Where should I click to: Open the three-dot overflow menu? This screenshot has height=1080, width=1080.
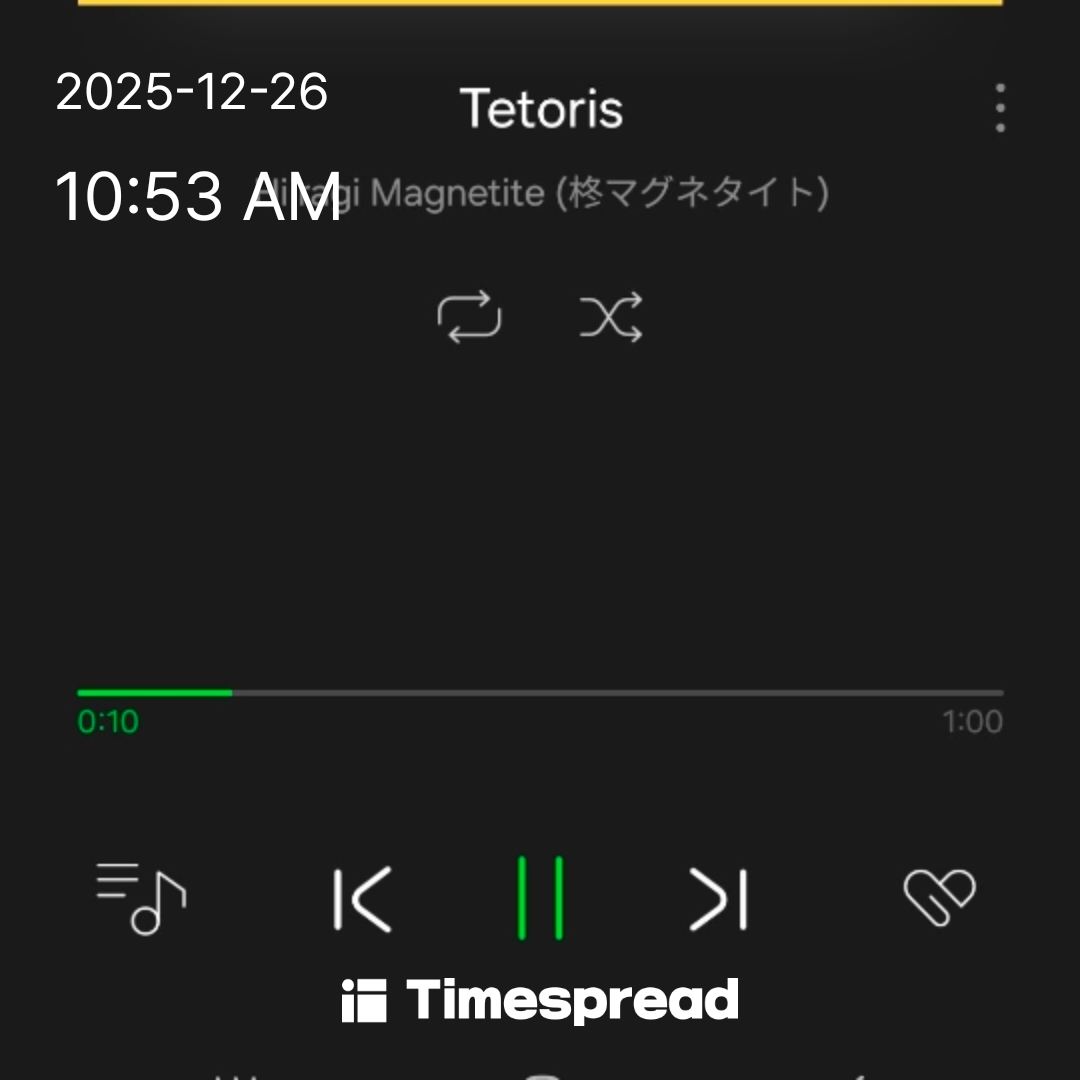[1000, 108]
